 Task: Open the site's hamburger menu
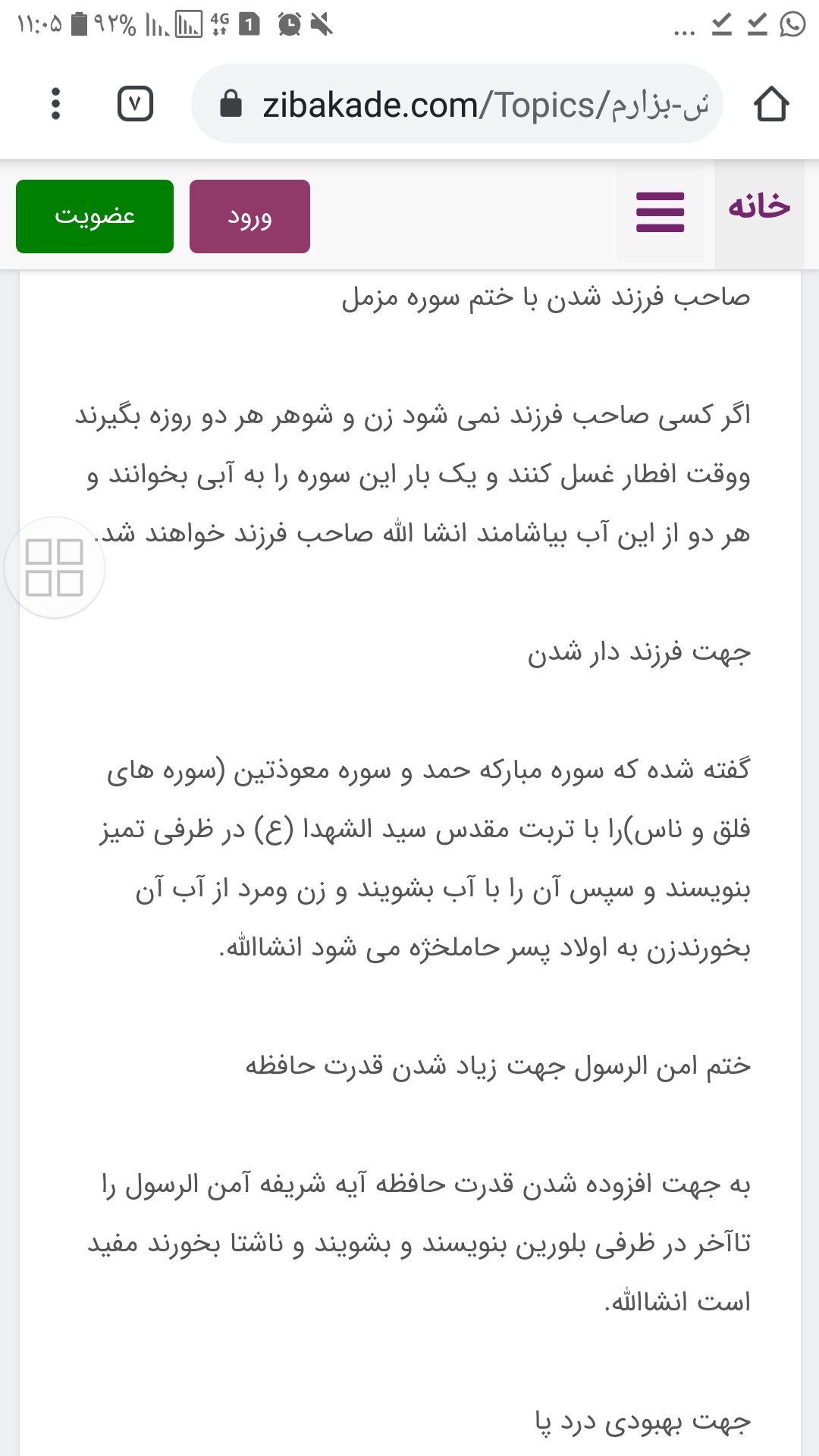(x=660, y=212)
